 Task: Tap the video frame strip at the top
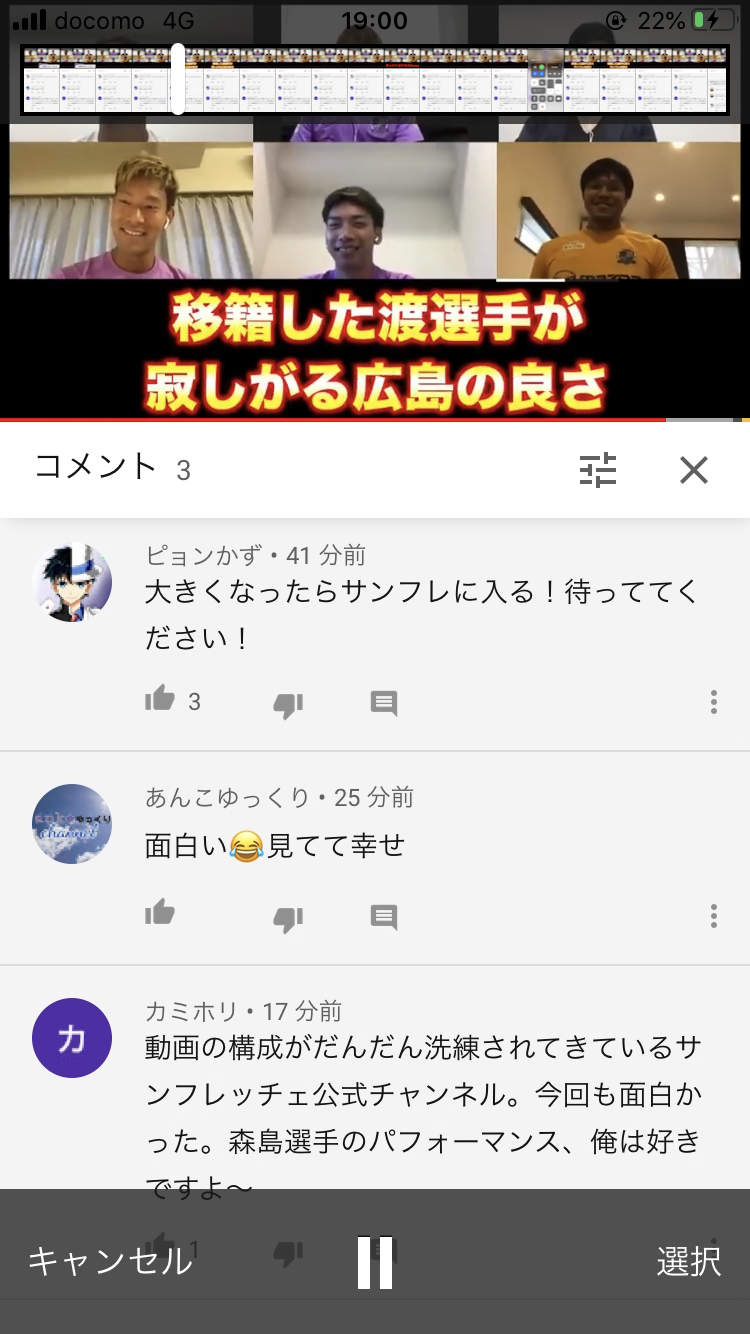pos(375,80)
